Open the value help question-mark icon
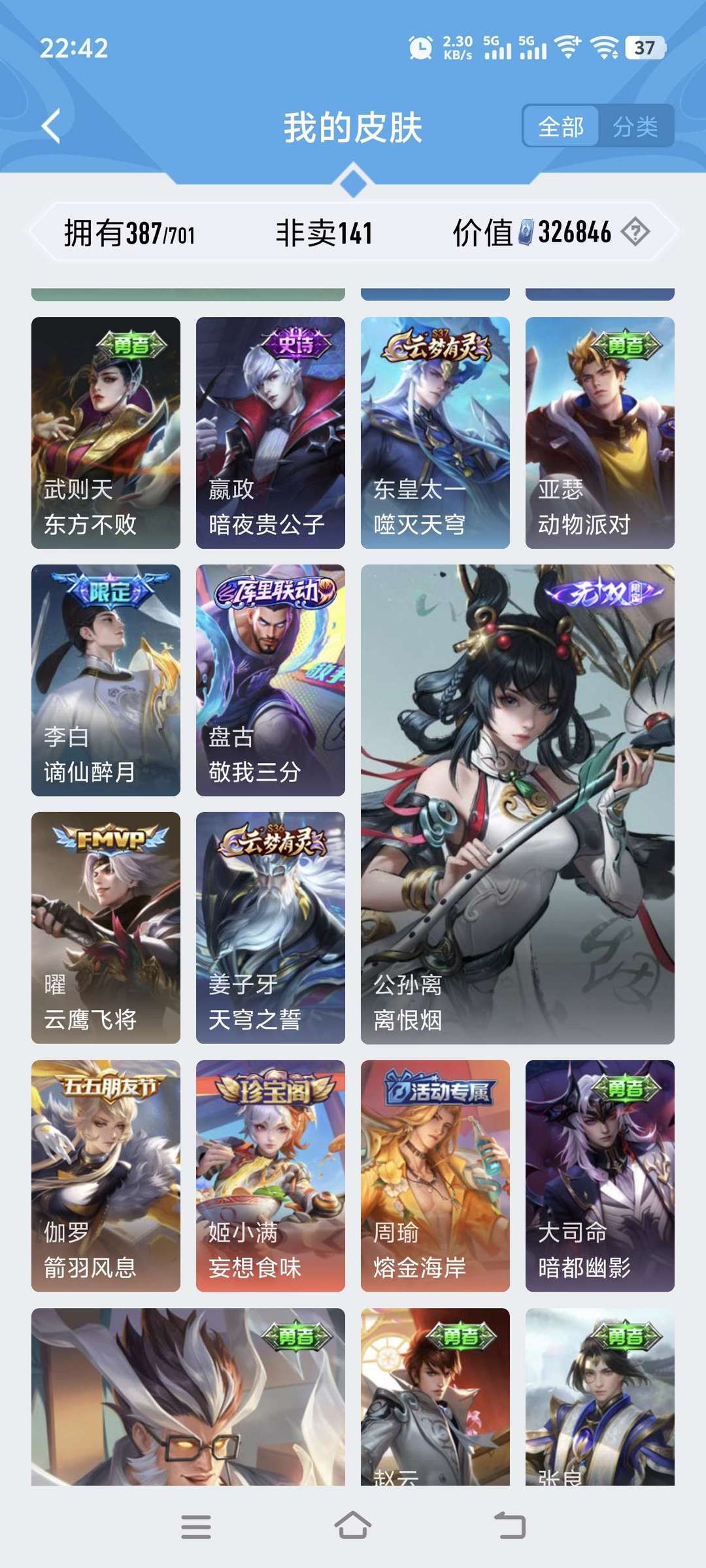This screenshot has width=706, height=1568. click(x=635, y=232)
